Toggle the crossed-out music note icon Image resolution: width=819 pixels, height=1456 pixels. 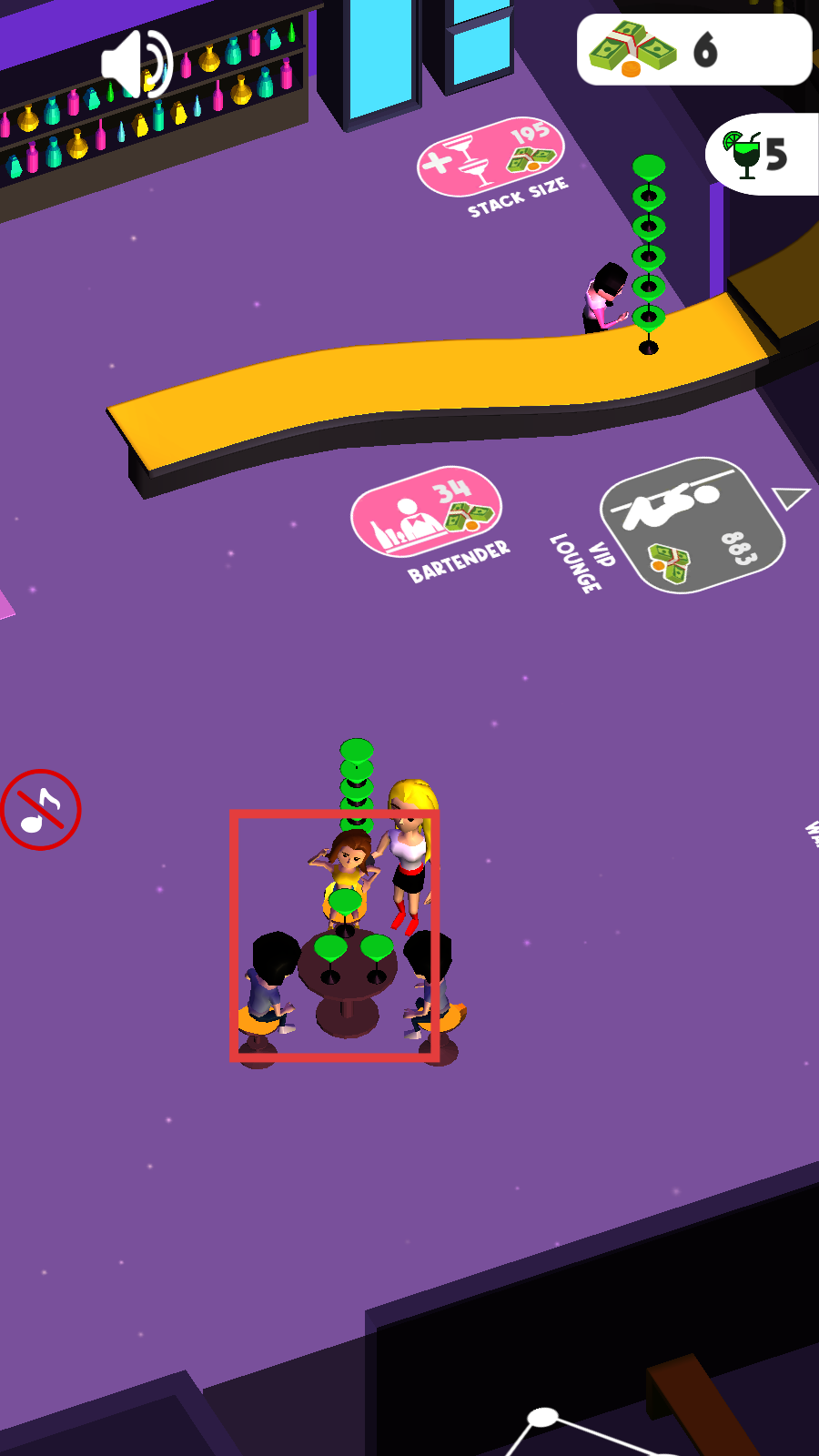(41, 809)
